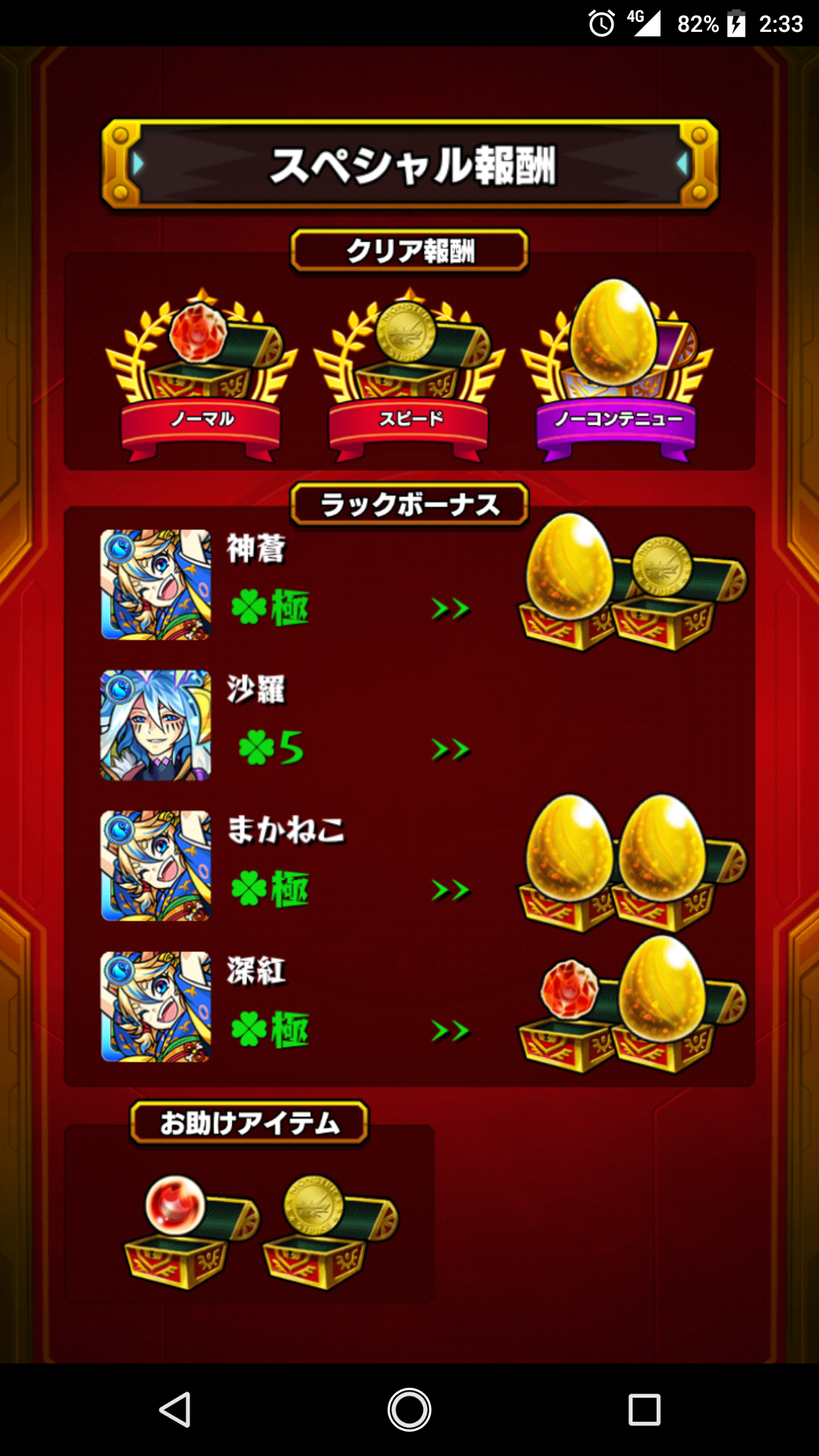Open the ラックボーナス section header

point(408,503)
